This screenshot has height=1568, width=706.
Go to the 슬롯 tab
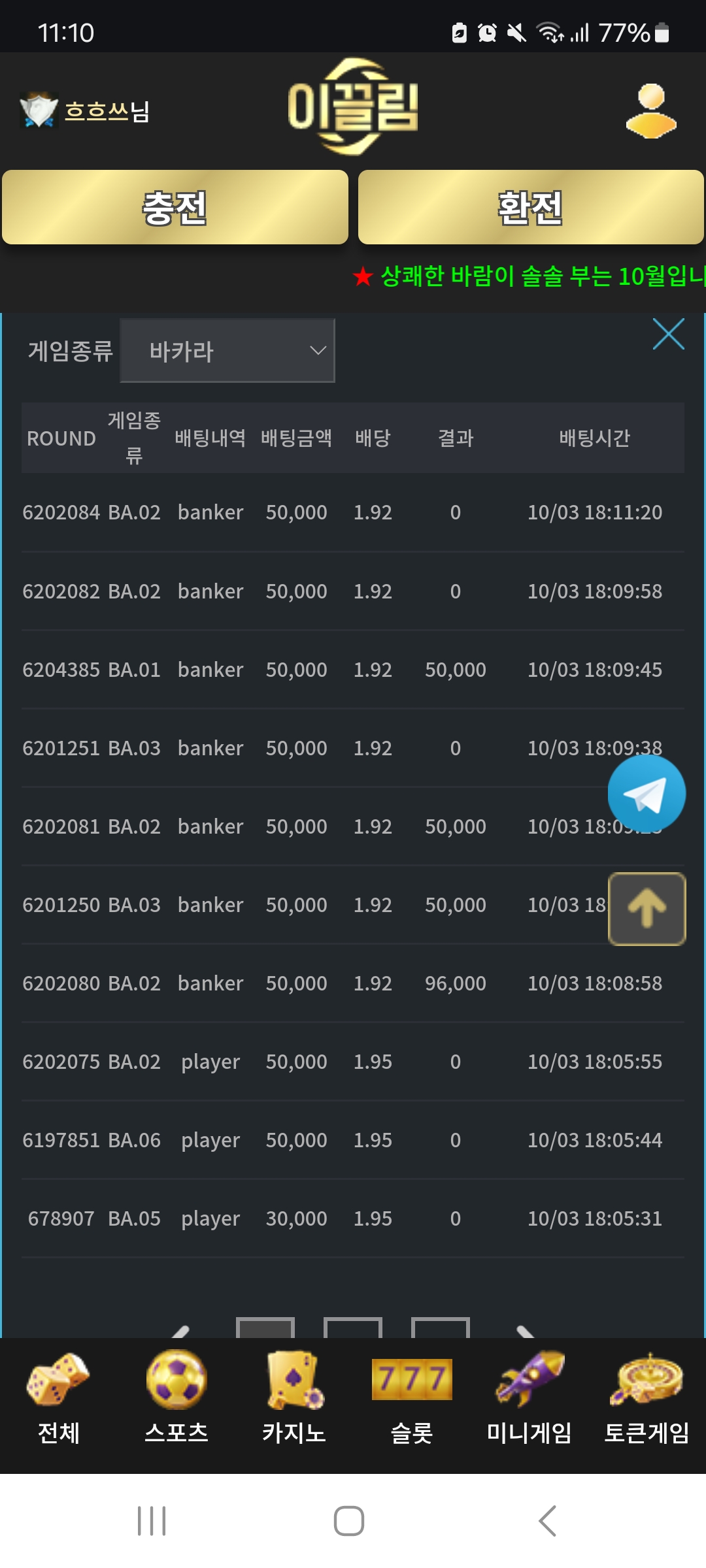(412, 1398)
